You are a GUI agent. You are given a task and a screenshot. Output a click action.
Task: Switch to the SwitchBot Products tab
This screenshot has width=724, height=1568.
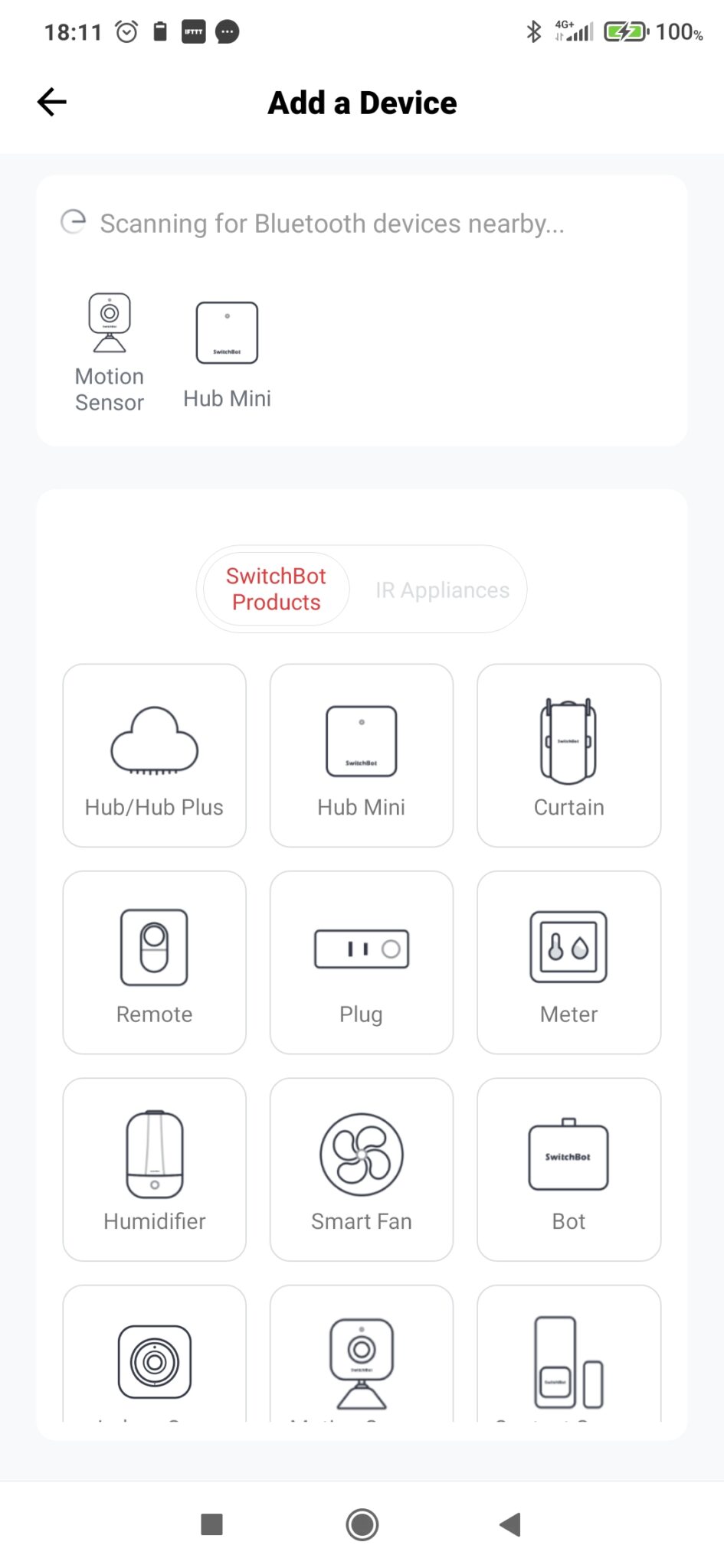pyautogui.click(x=274, y=589)
